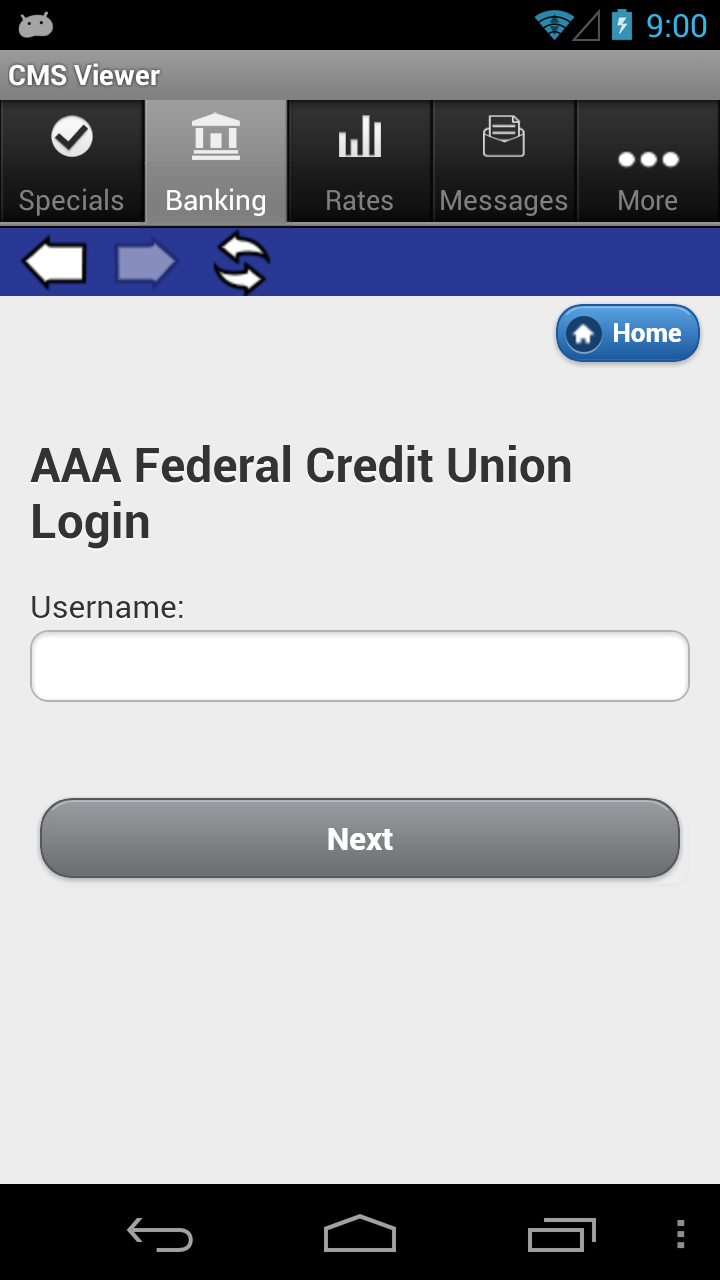Select the Specials checkmark icon
This screenshot has width=720, height=1280.
[x=71, y=135]
